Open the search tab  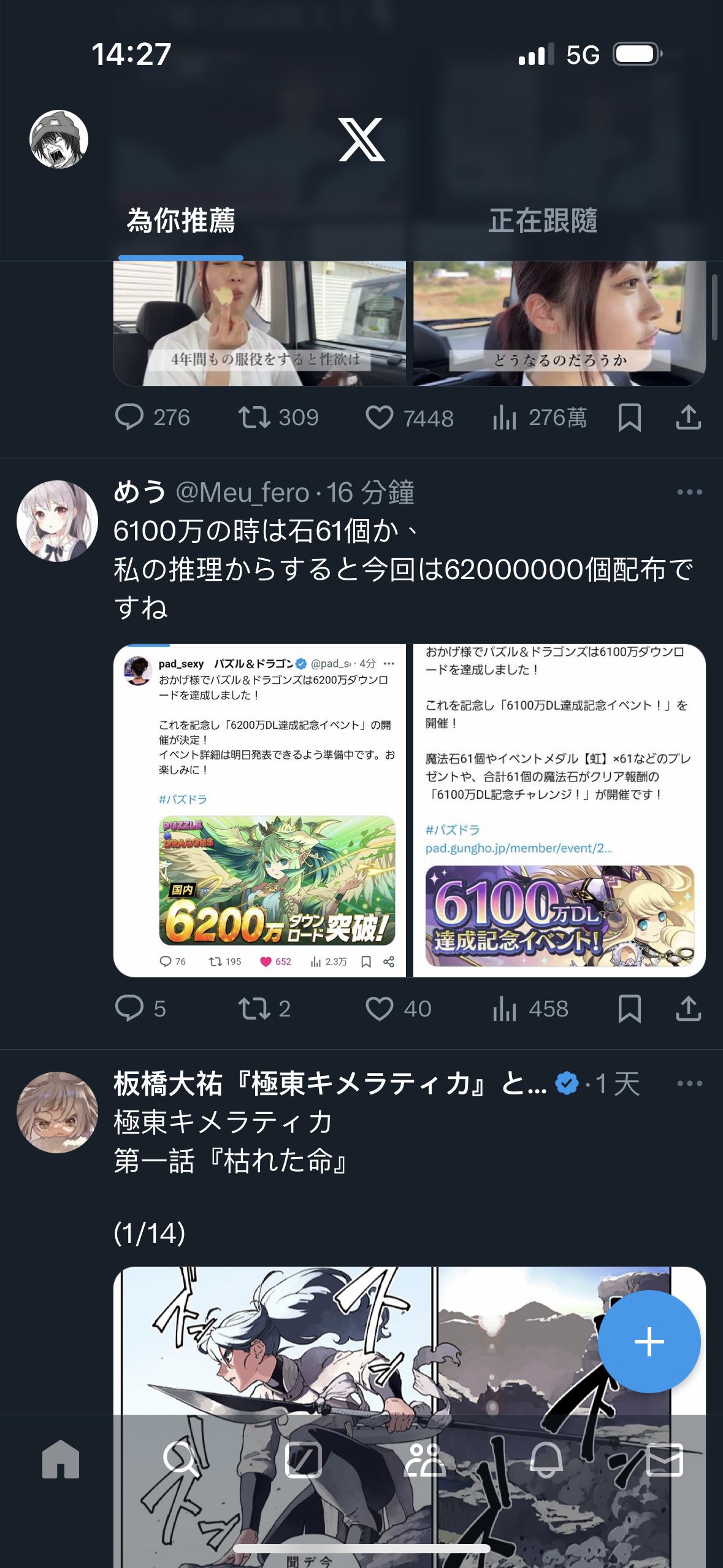181,1460
